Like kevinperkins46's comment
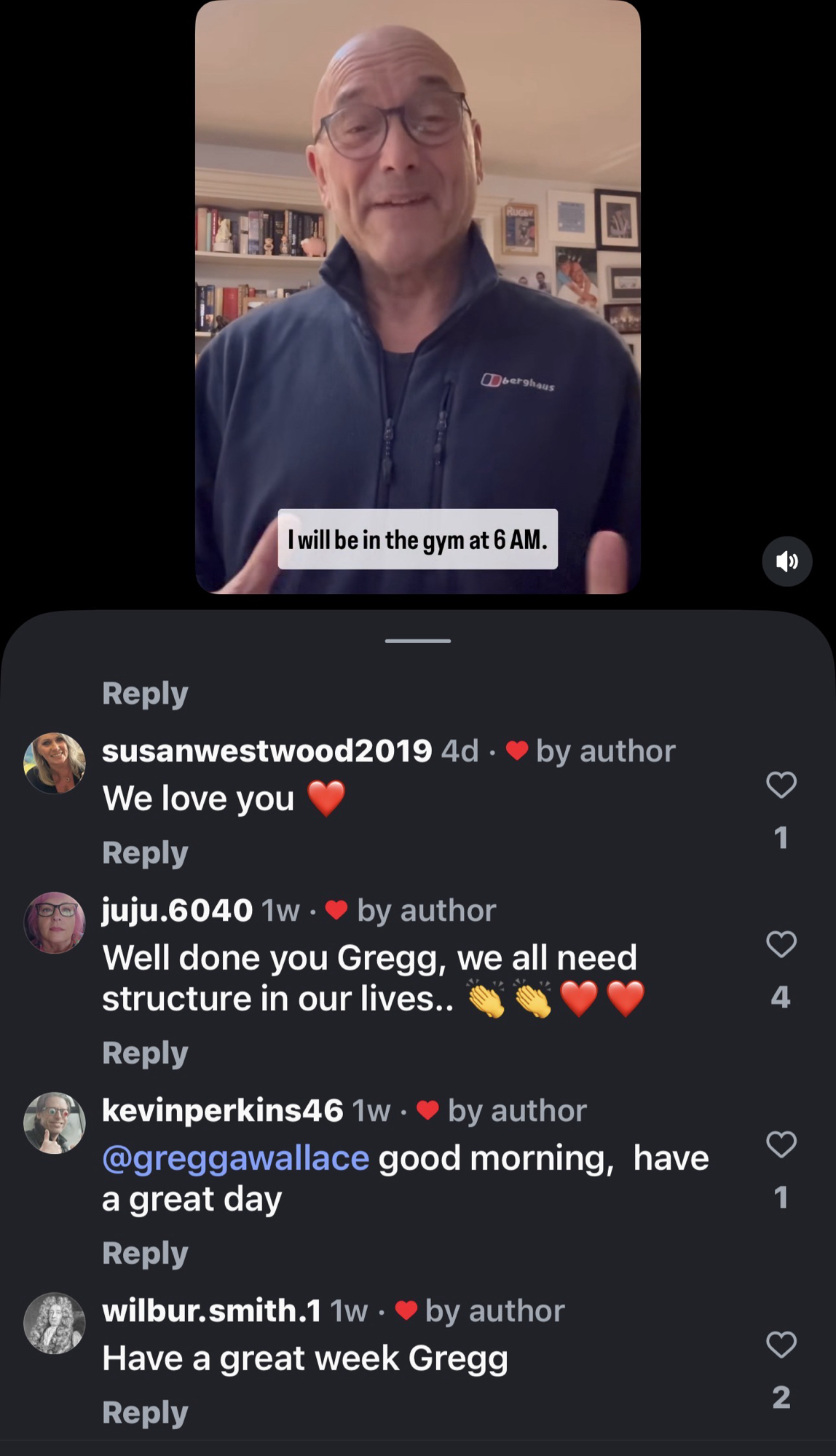 coord(781,1144)
